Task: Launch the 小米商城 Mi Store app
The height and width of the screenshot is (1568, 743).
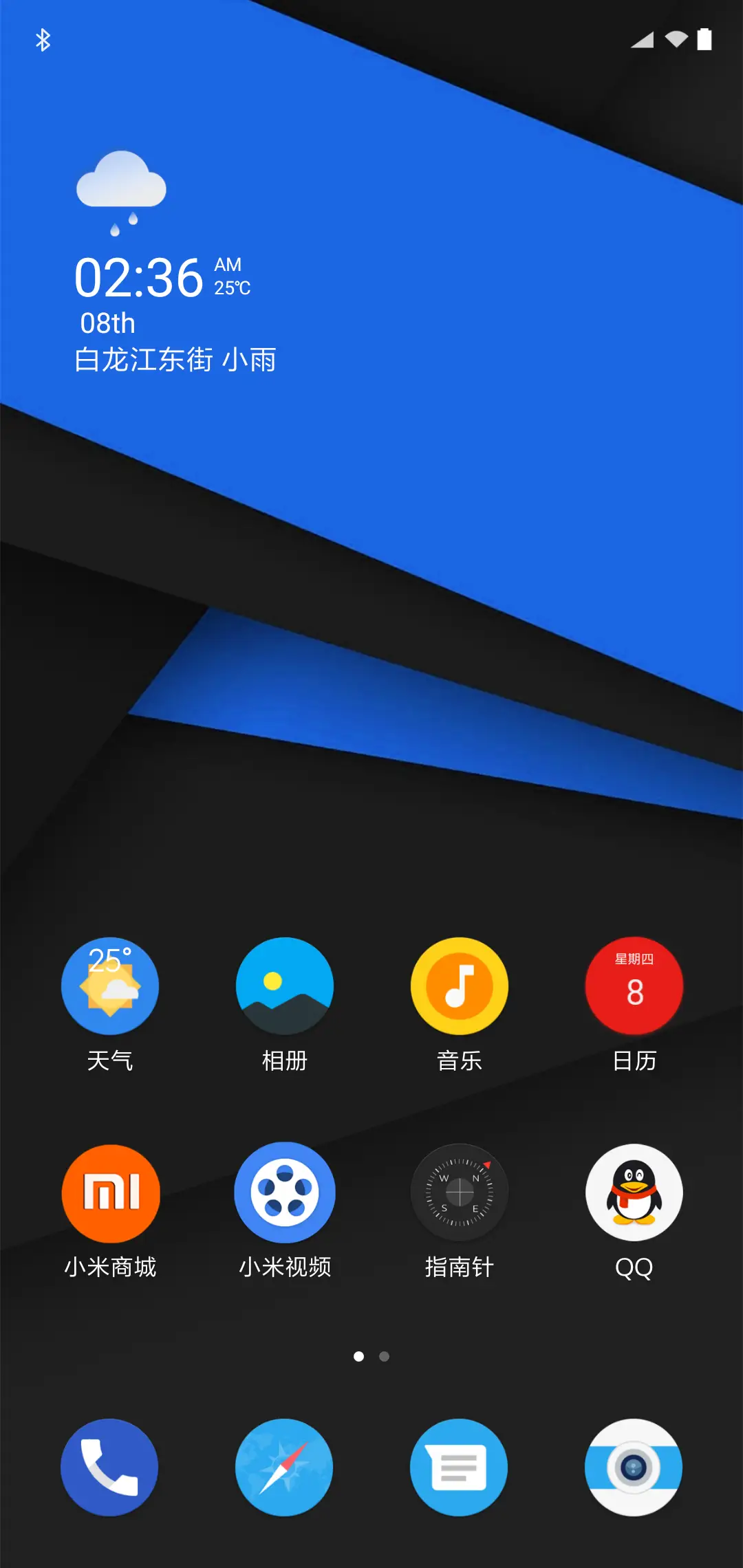Action: (x=110, y=1193)
